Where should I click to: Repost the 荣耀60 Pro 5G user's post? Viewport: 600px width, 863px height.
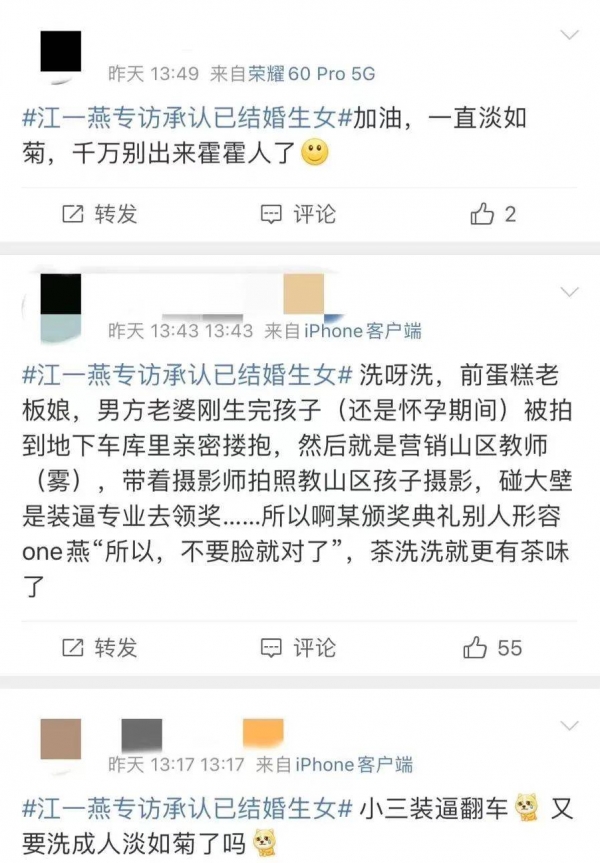(x=99, y=214)
